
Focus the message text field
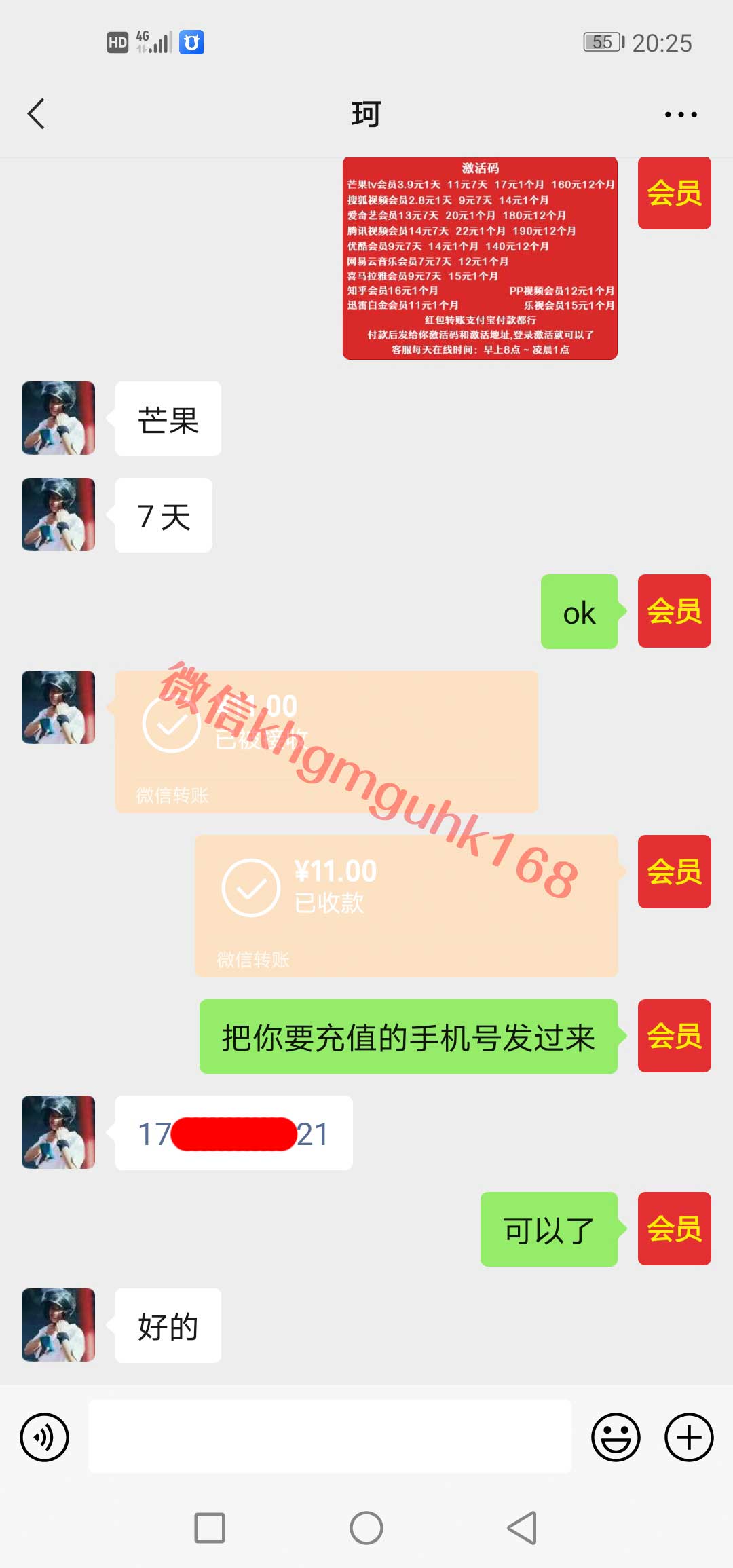click(330, 1436)
